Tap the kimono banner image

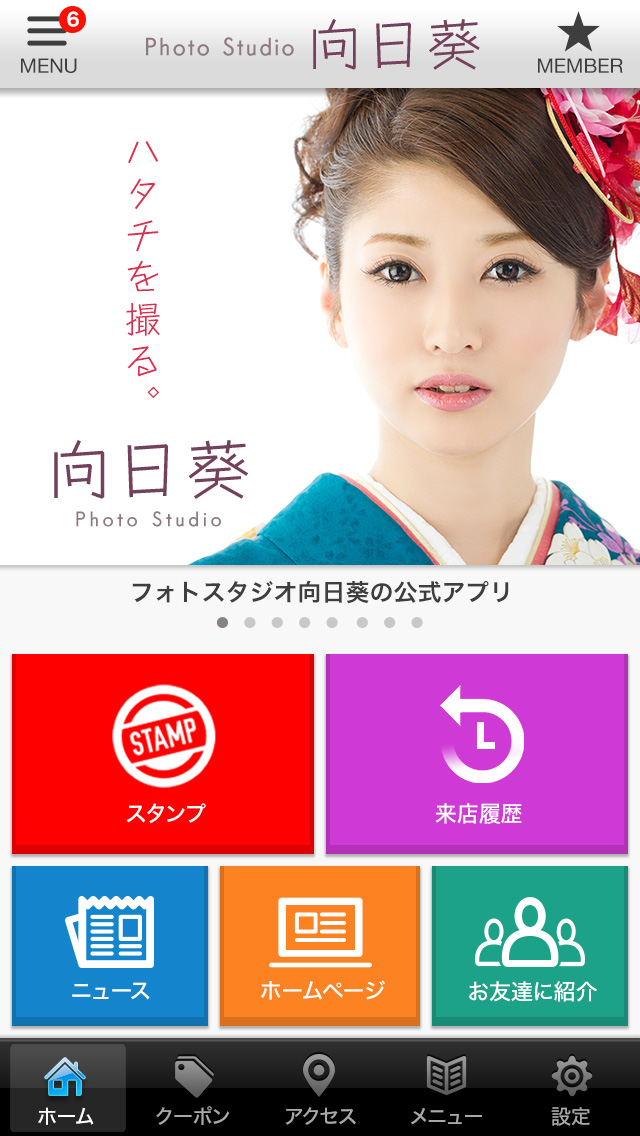(x=320, y=327)
